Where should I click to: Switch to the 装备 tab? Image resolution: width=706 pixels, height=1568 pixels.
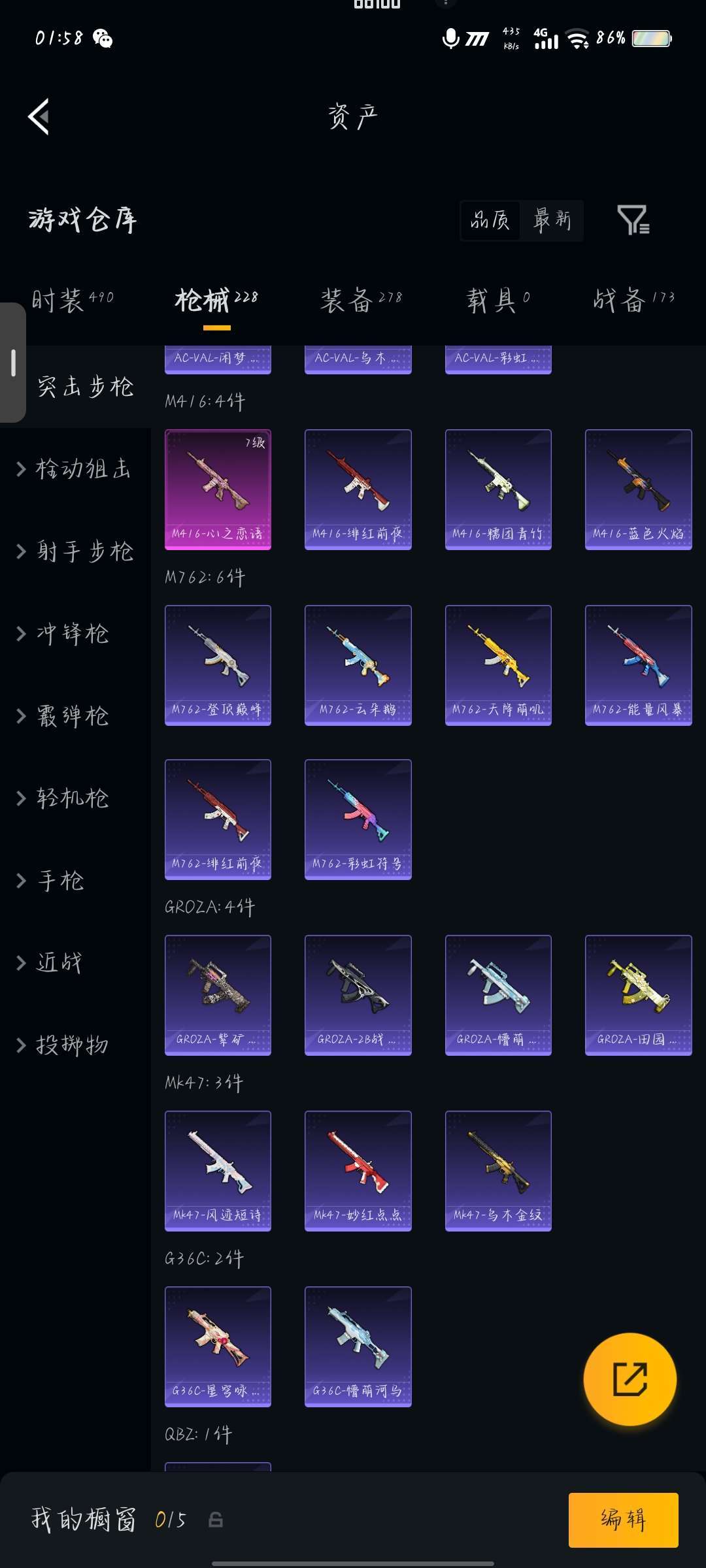tap(361, 300)
